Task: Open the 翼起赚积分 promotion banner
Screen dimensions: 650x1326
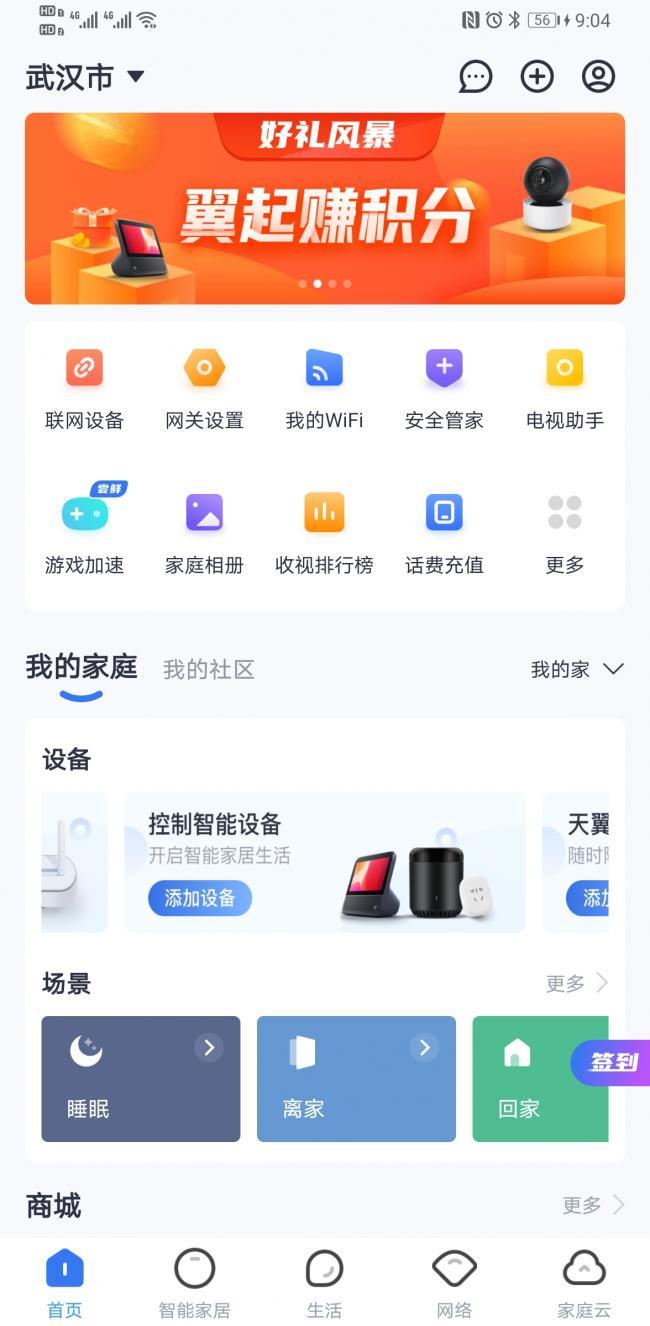Action: [325, 208]
